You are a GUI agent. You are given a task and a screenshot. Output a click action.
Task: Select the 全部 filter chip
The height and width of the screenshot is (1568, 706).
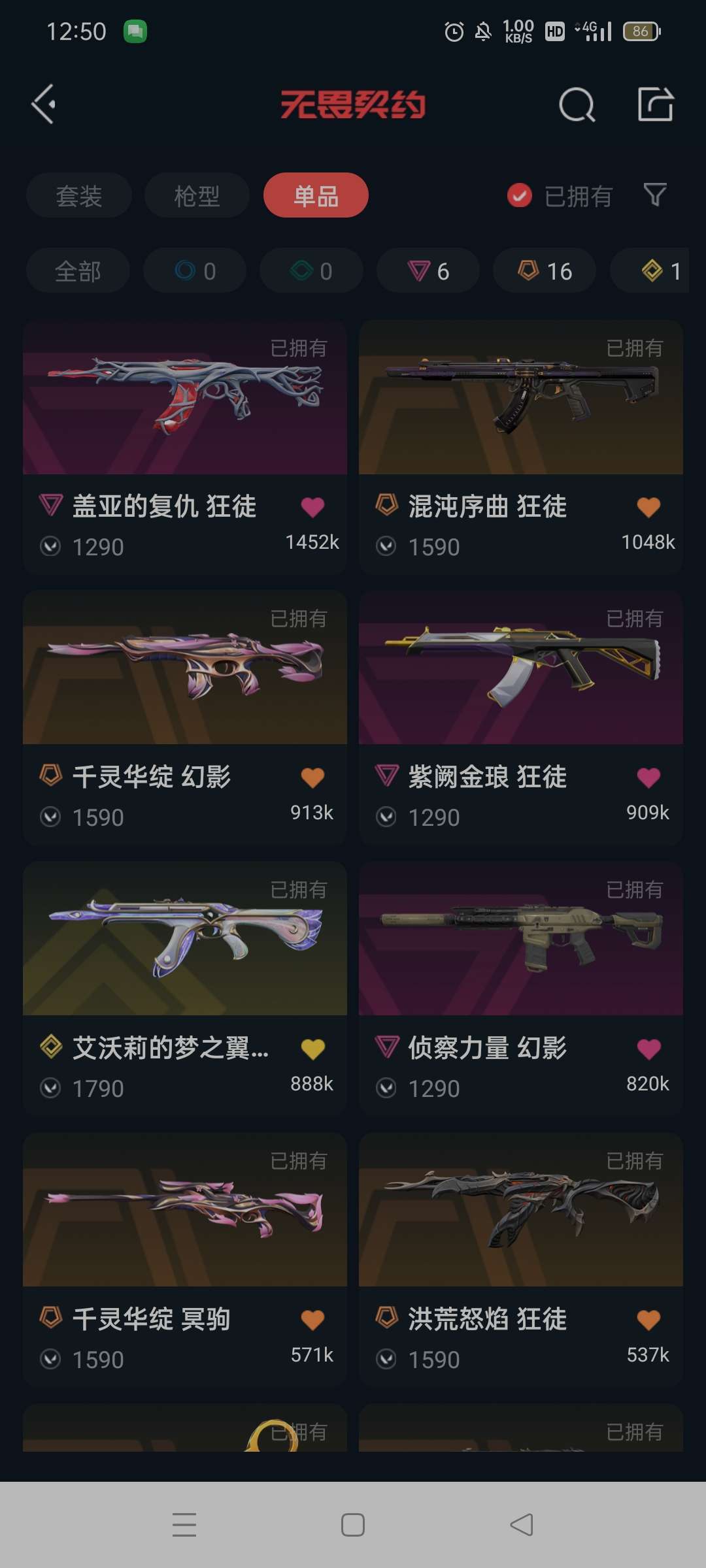tap(78, 270)
